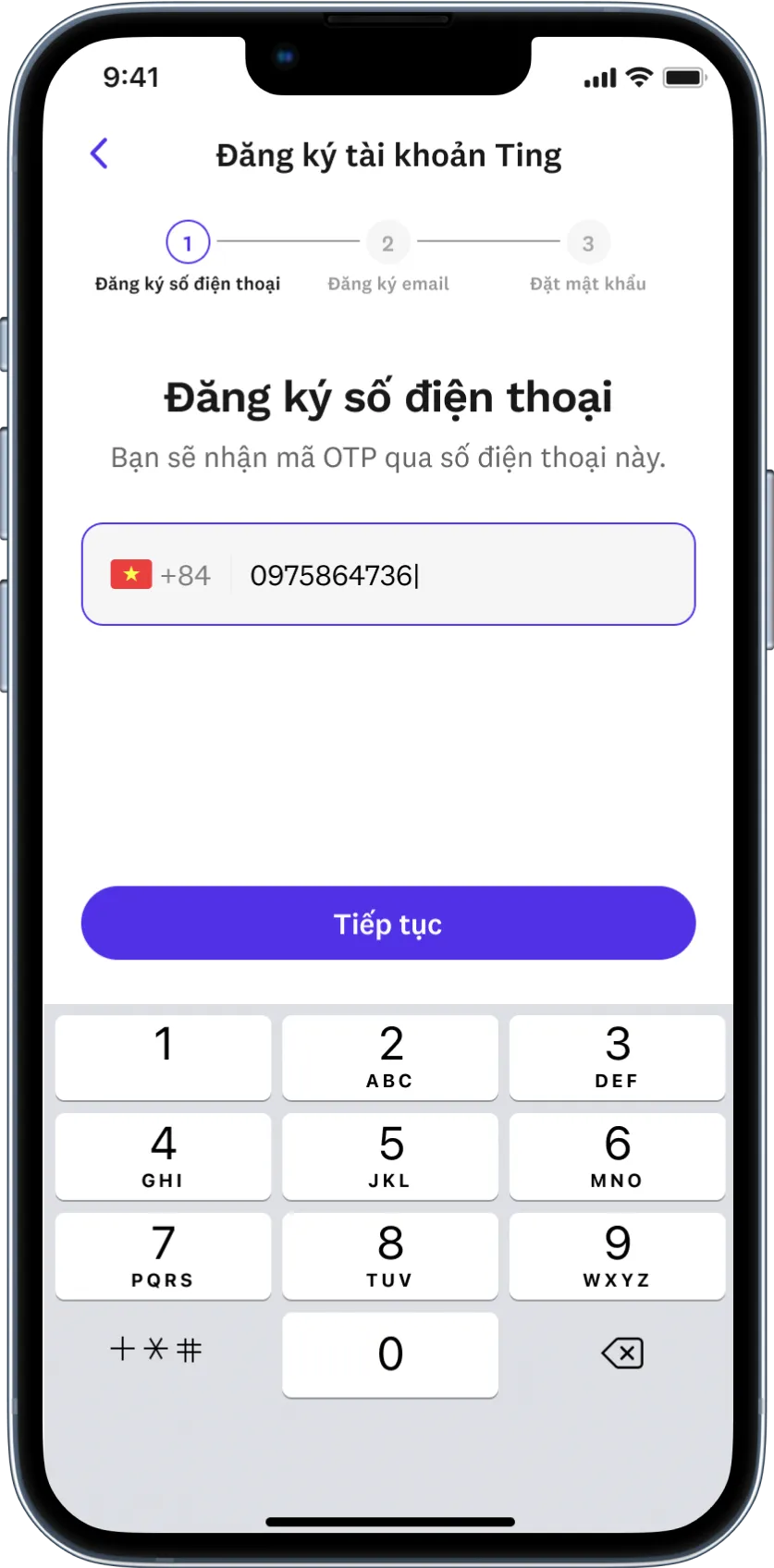Image resolution: width=774 pixels, height=1568 pixels.
Task: Type digit 1 on the keypad
Action: click(163, 1057)
